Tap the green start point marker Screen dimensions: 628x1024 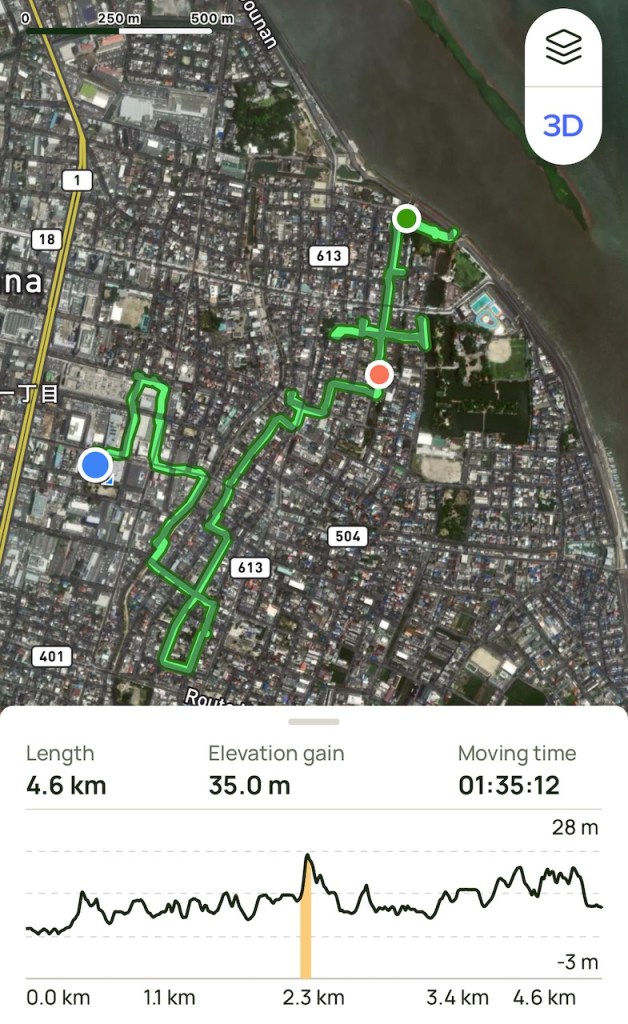[406, 218]
